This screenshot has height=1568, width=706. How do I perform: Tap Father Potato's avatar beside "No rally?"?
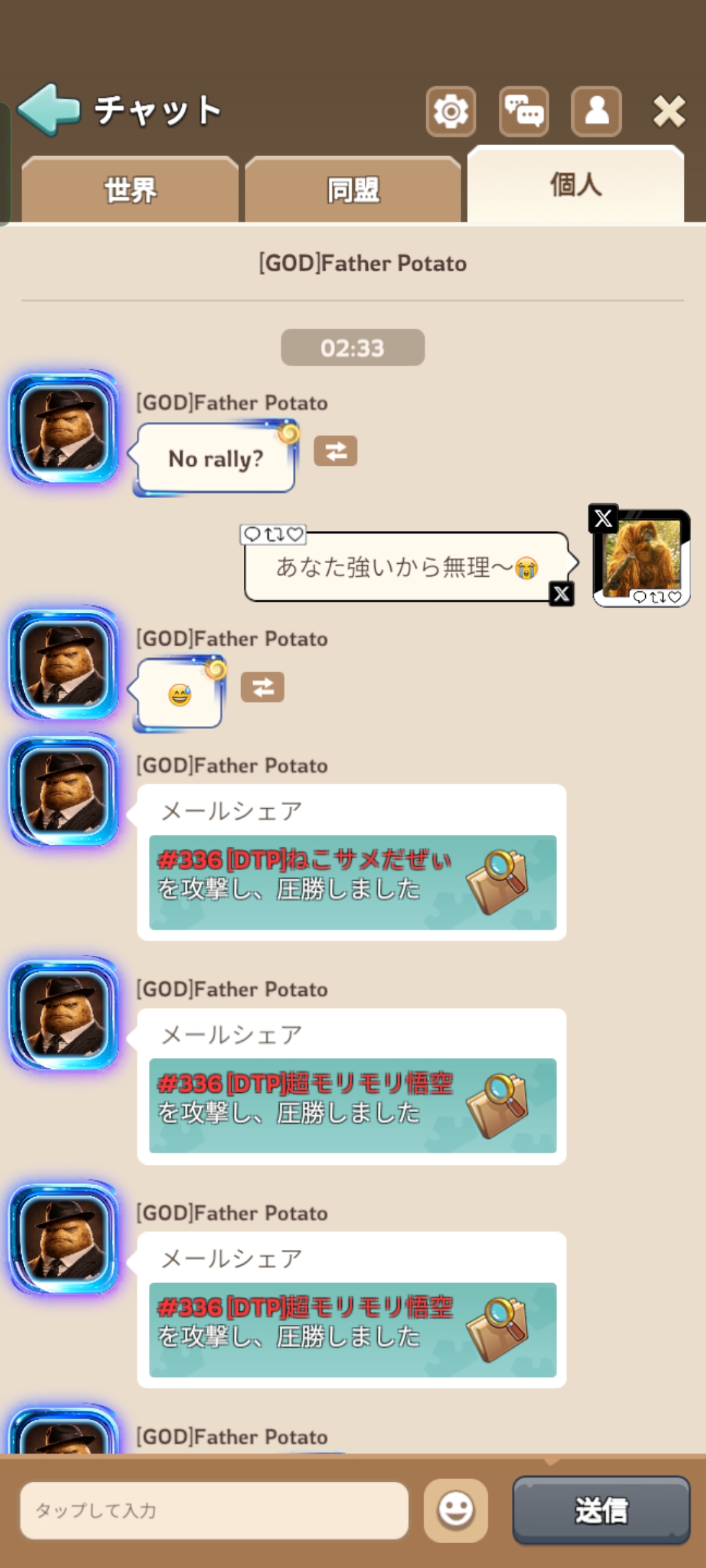click(x=63, y=428)
